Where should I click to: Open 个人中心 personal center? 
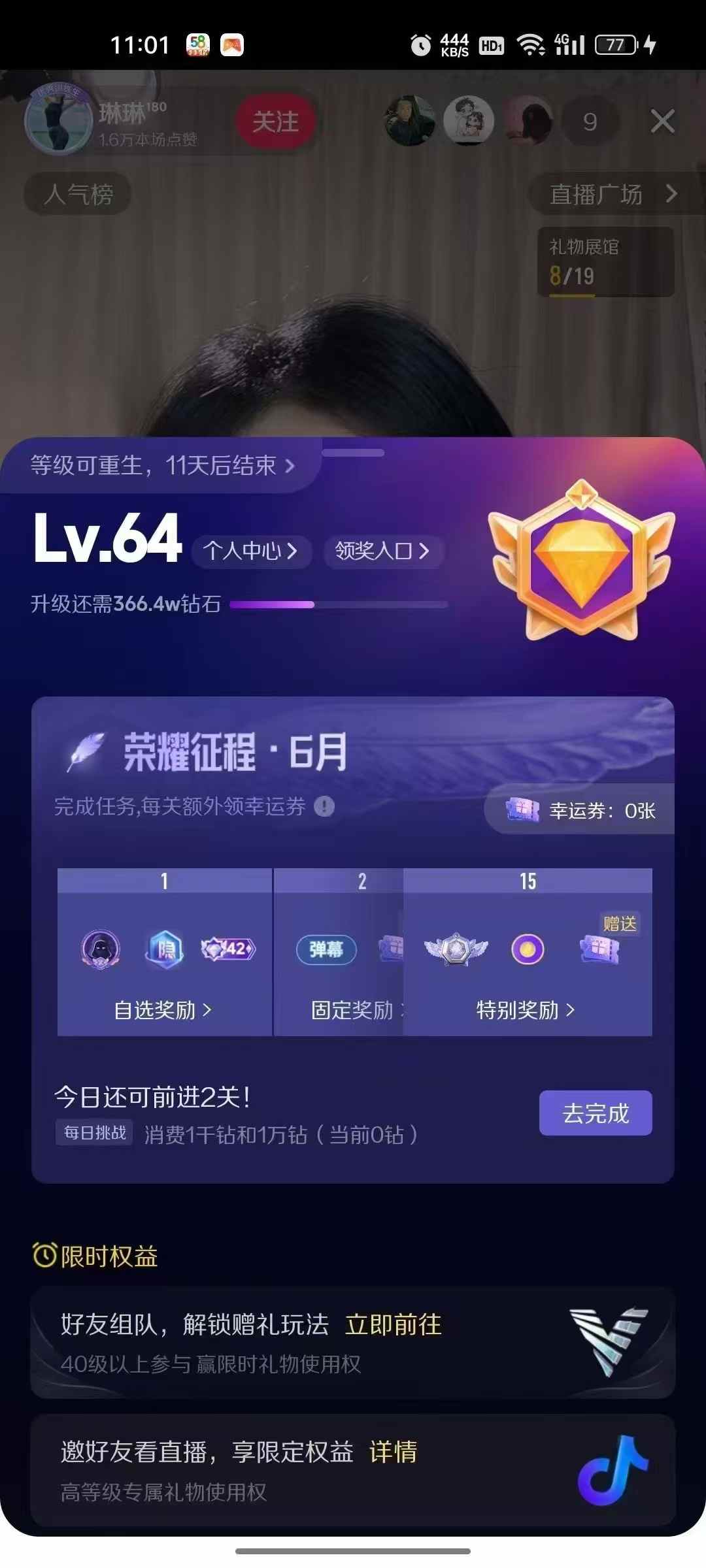250,551
